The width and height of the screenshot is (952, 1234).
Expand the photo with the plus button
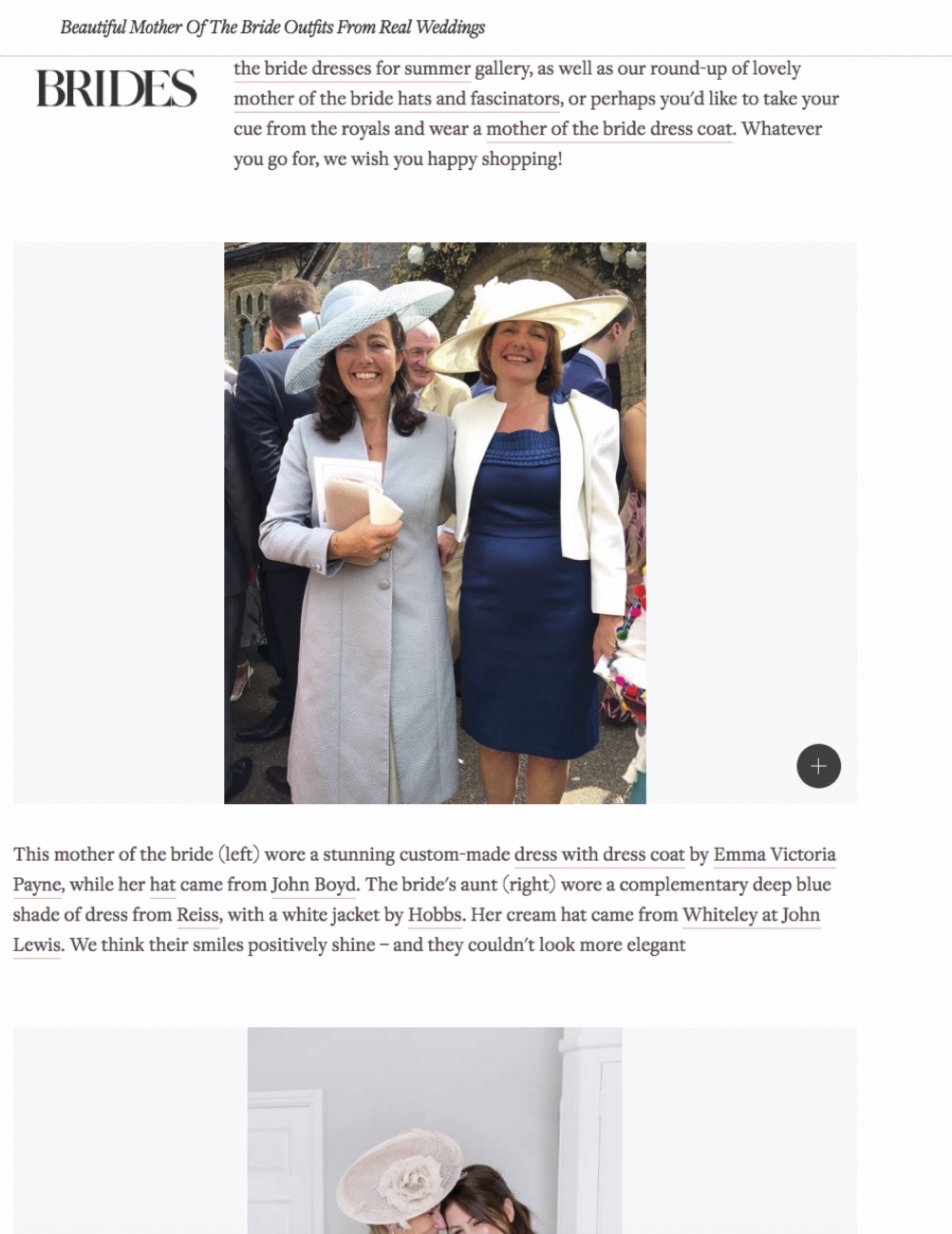(818, 766)
